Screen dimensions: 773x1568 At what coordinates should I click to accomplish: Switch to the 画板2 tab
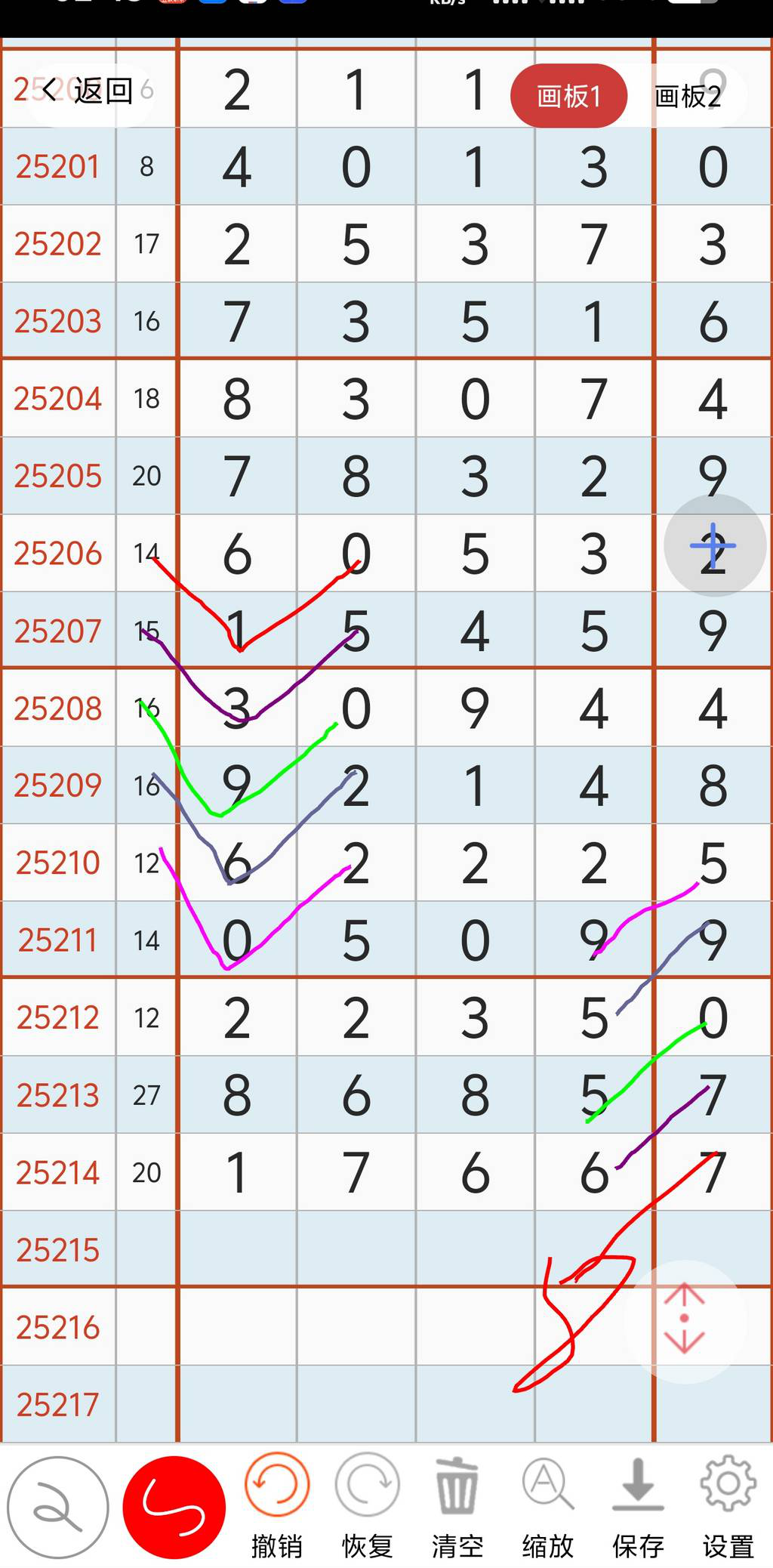[x=688, y=96]
